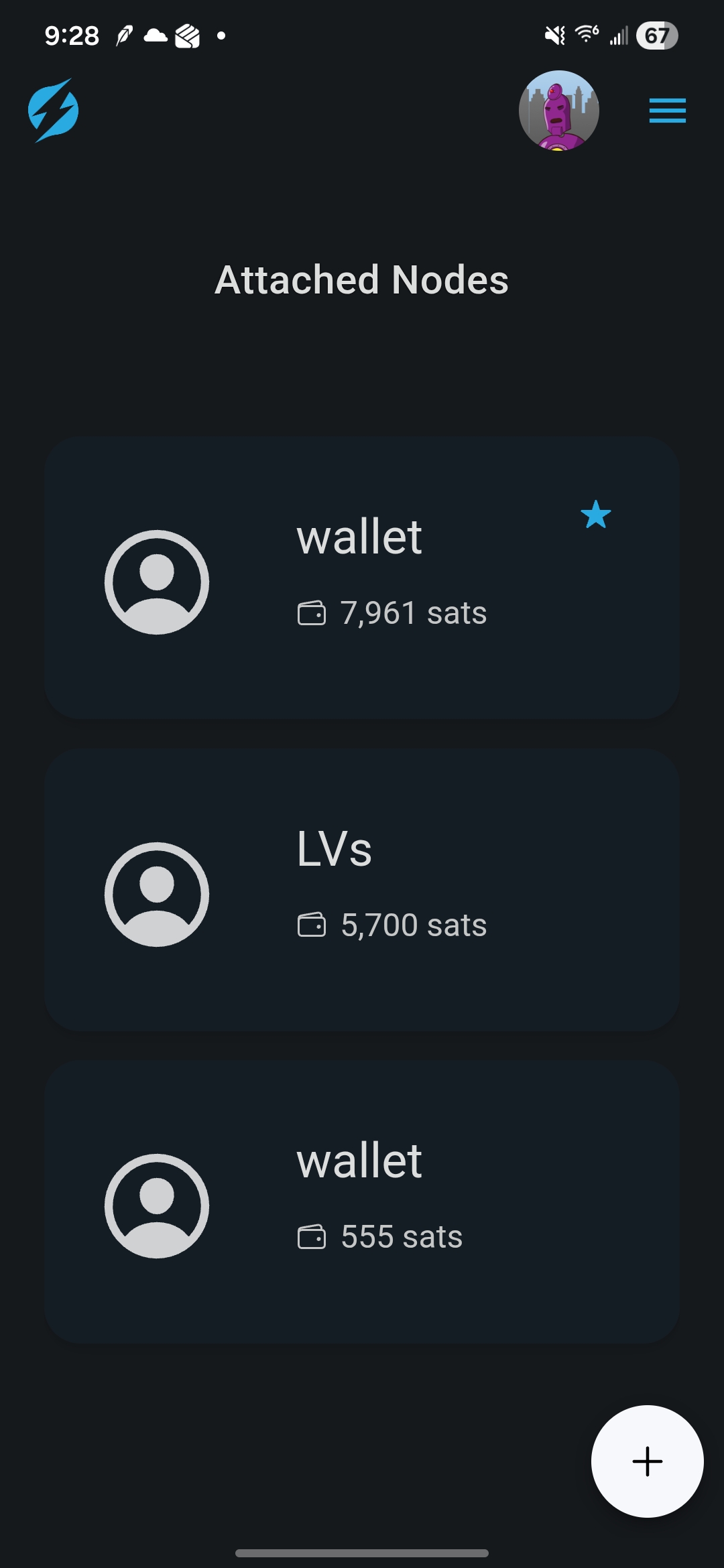724x1568 pixels.
Task: Open the wallet node with 555 sats
Action: click(362, 1202)
